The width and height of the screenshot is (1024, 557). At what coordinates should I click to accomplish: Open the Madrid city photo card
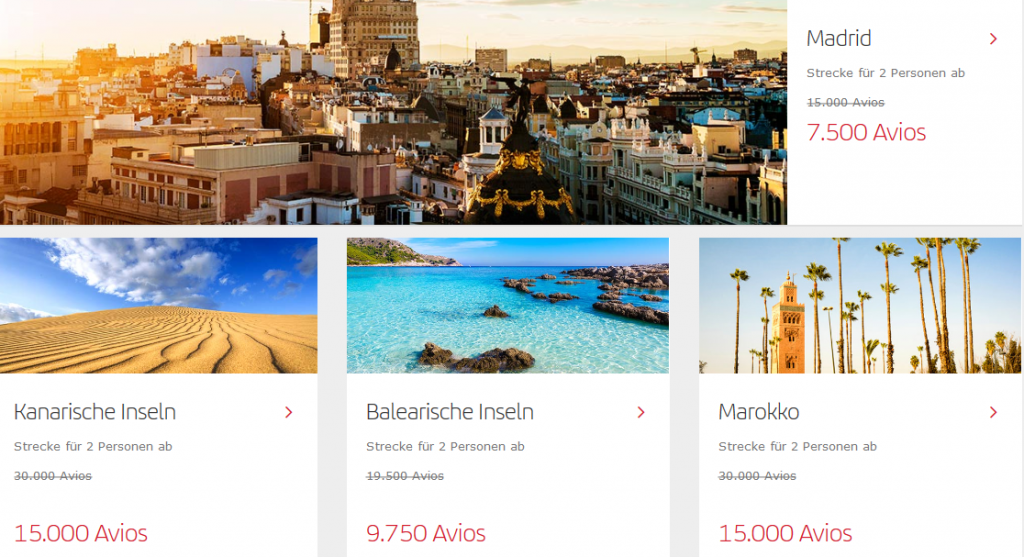pyautogui.click(x=393, y=112)
